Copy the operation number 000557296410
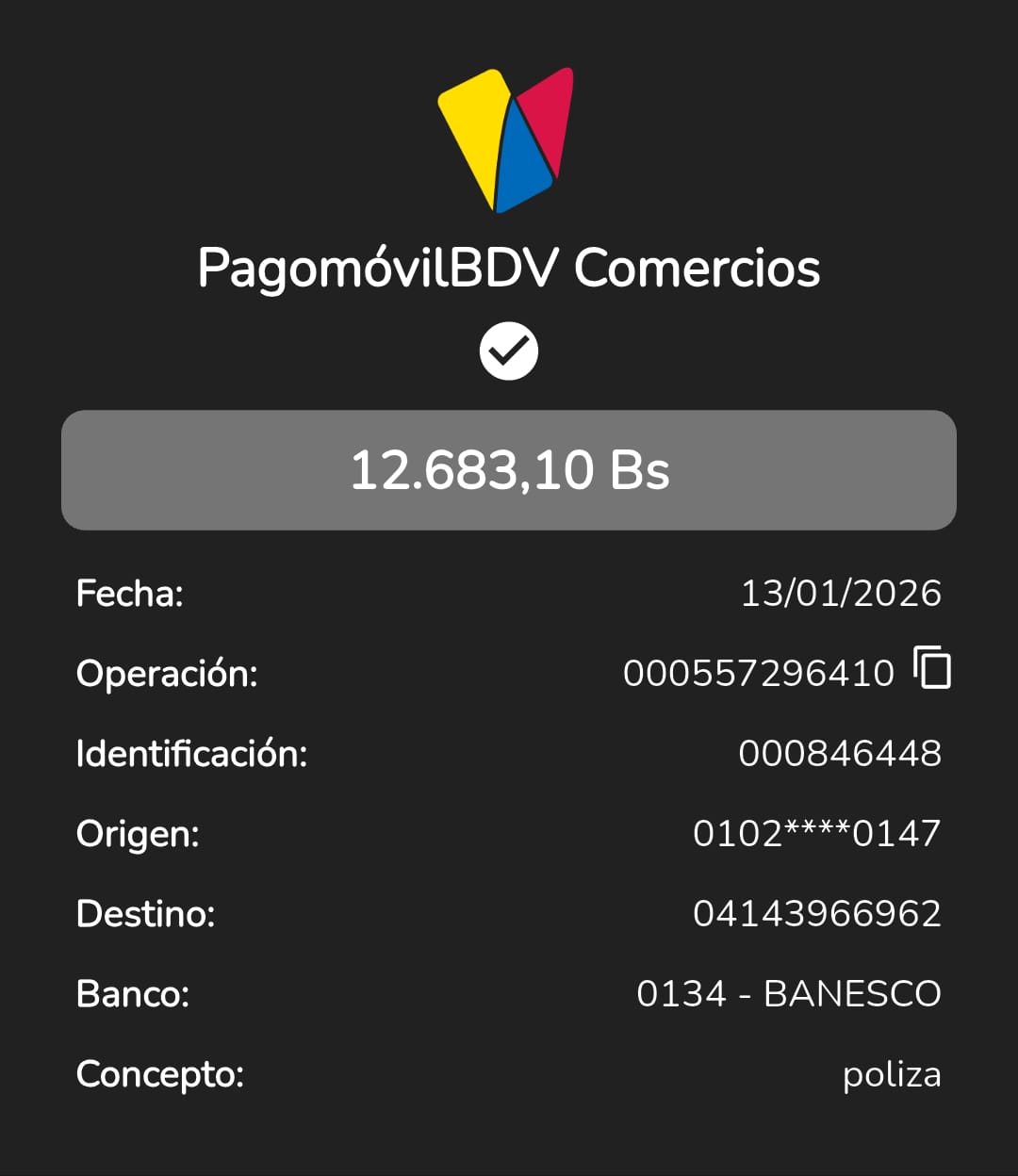This screenshot has width=1018, height=1176. (932, 669)
